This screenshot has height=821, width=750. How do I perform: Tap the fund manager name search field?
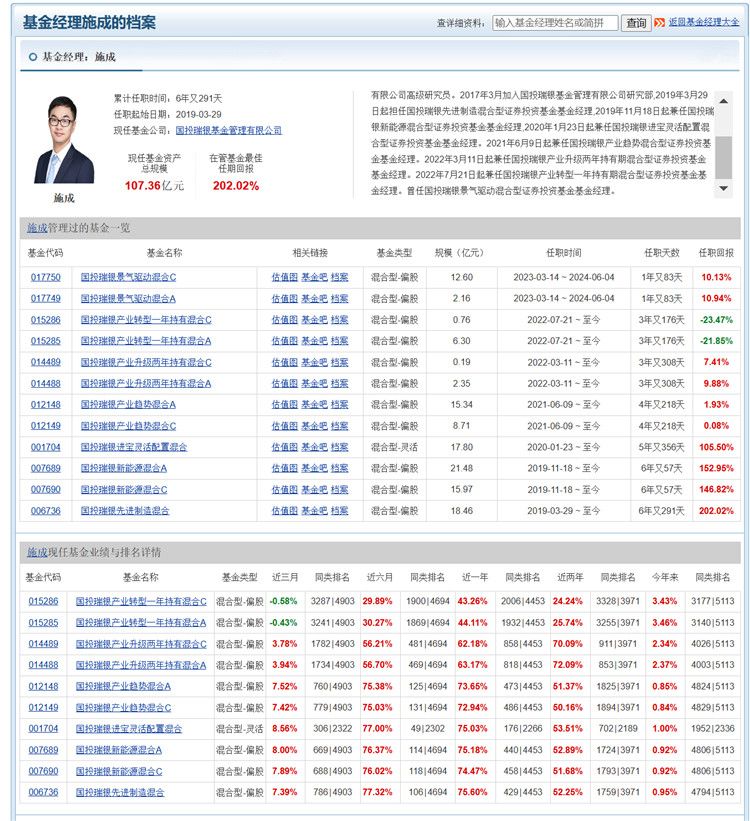[553, 23]
